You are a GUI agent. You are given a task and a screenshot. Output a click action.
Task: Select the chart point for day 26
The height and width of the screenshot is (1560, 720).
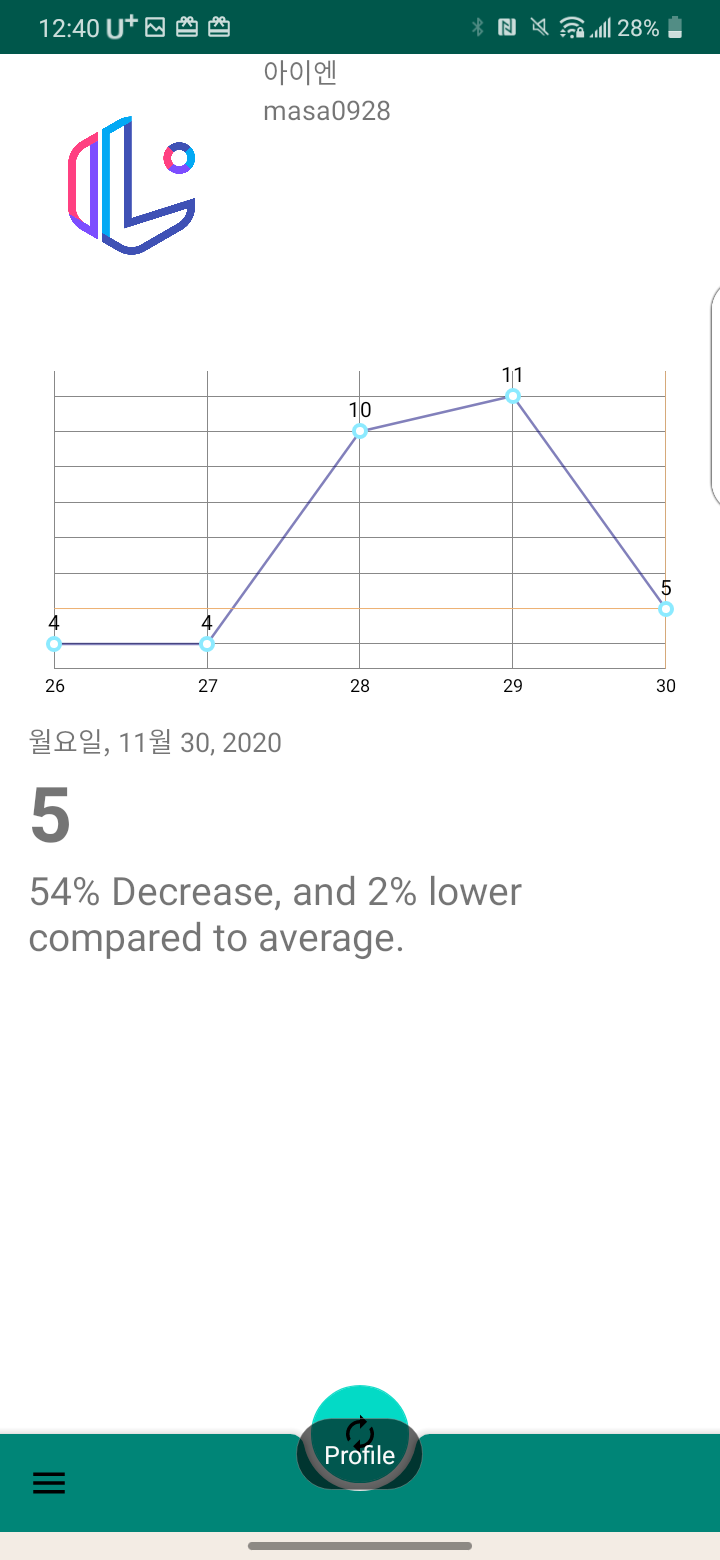click(x=54, y=644)
